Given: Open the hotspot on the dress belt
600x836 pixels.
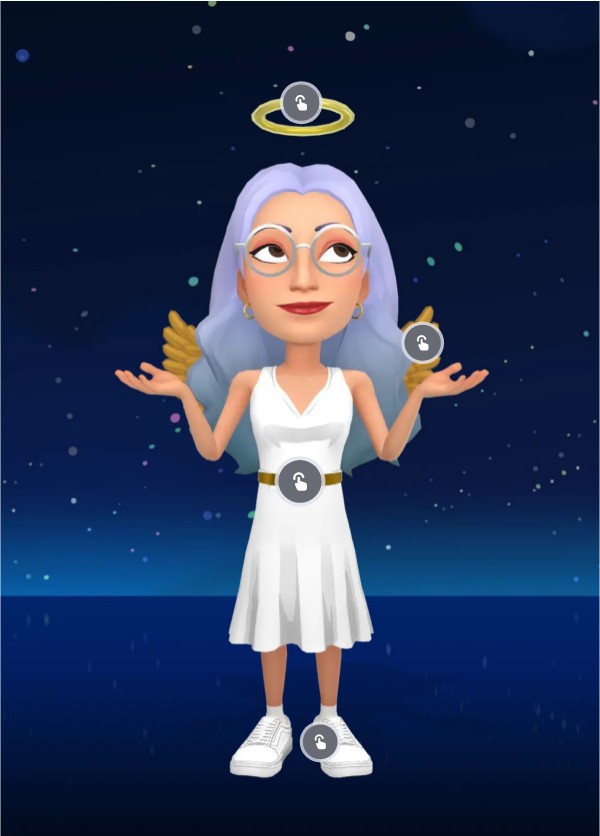Looking at the screenshot, I should (299, 481).
